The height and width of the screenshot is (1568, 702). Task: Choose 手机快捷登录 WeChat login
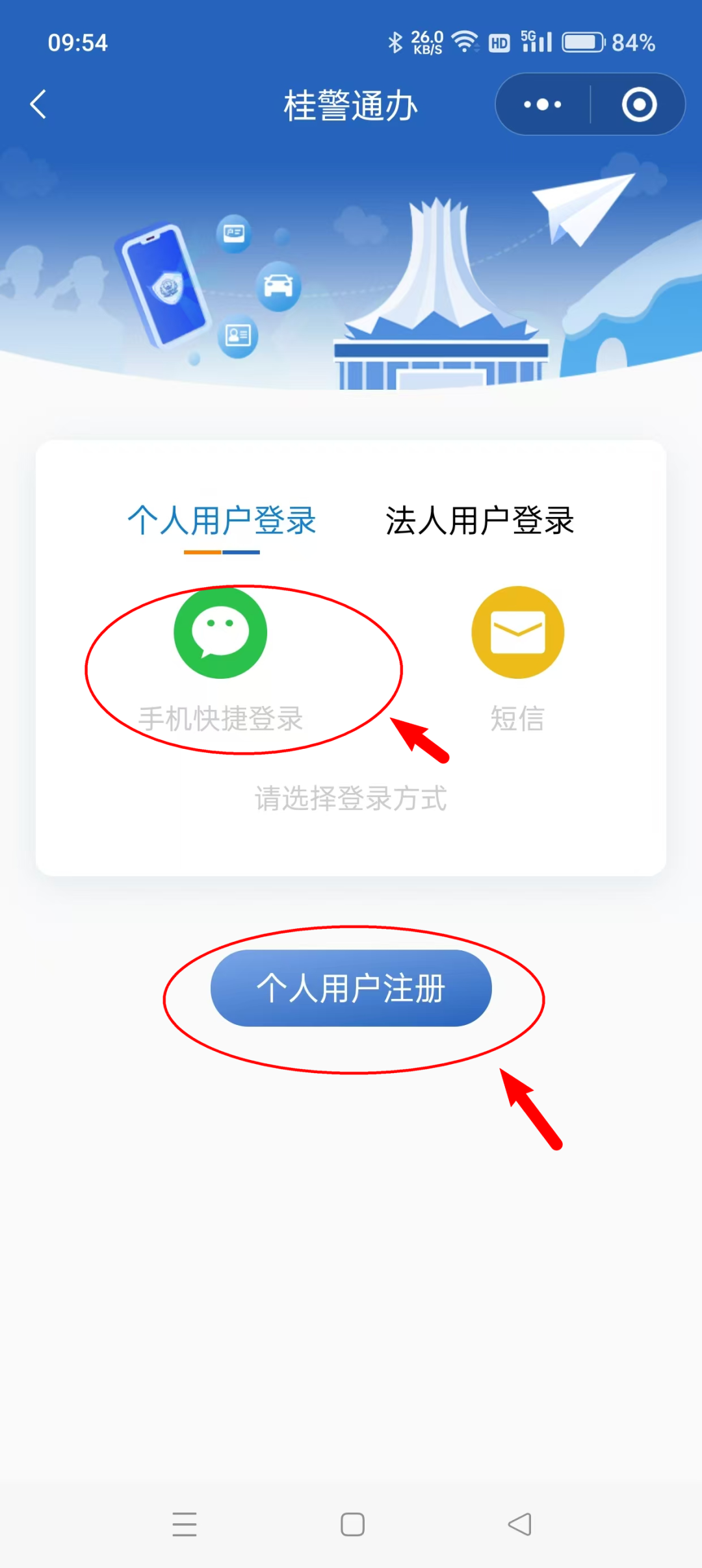[x=220, y=633]
